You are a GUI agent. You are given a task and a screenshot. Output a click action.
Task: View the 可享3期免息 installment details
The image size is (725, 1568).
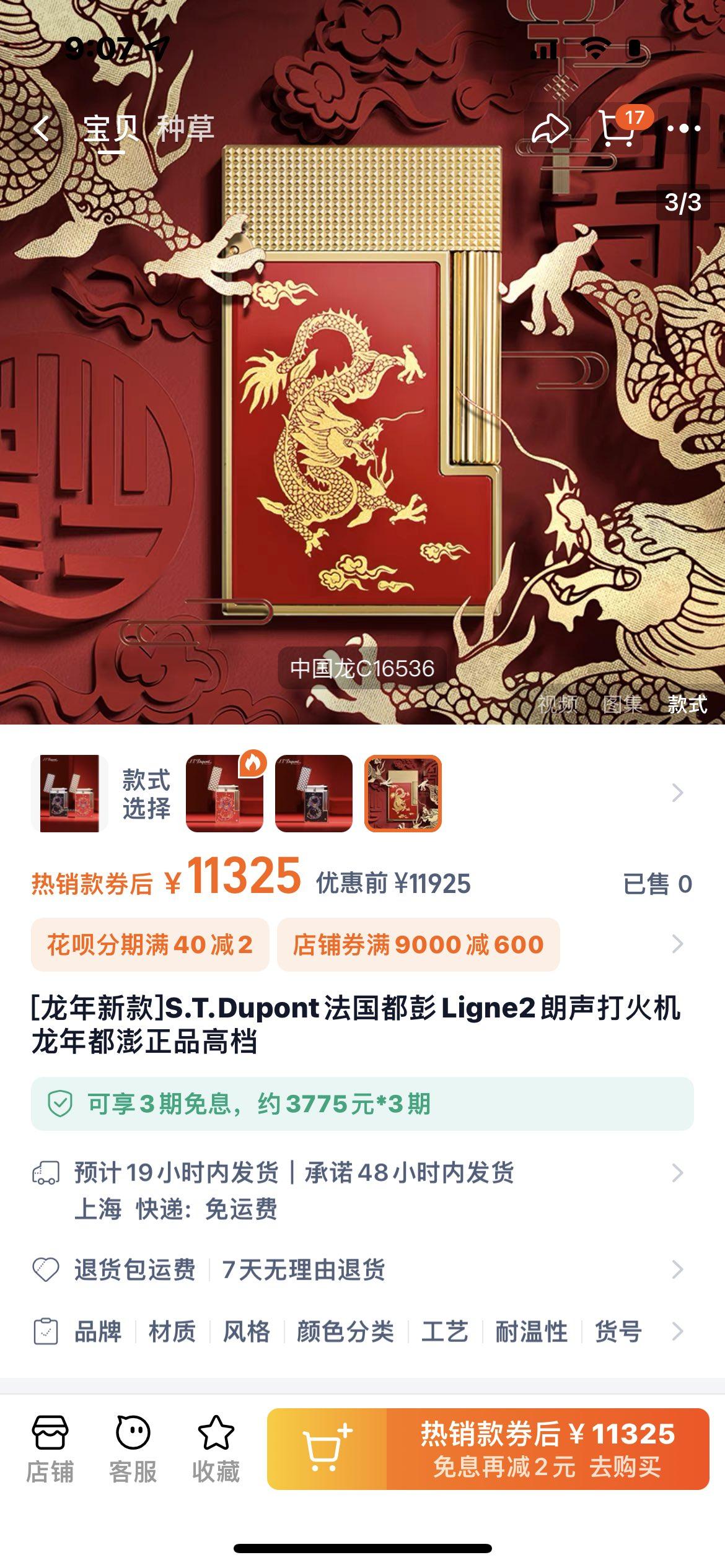pos(362,1104)
